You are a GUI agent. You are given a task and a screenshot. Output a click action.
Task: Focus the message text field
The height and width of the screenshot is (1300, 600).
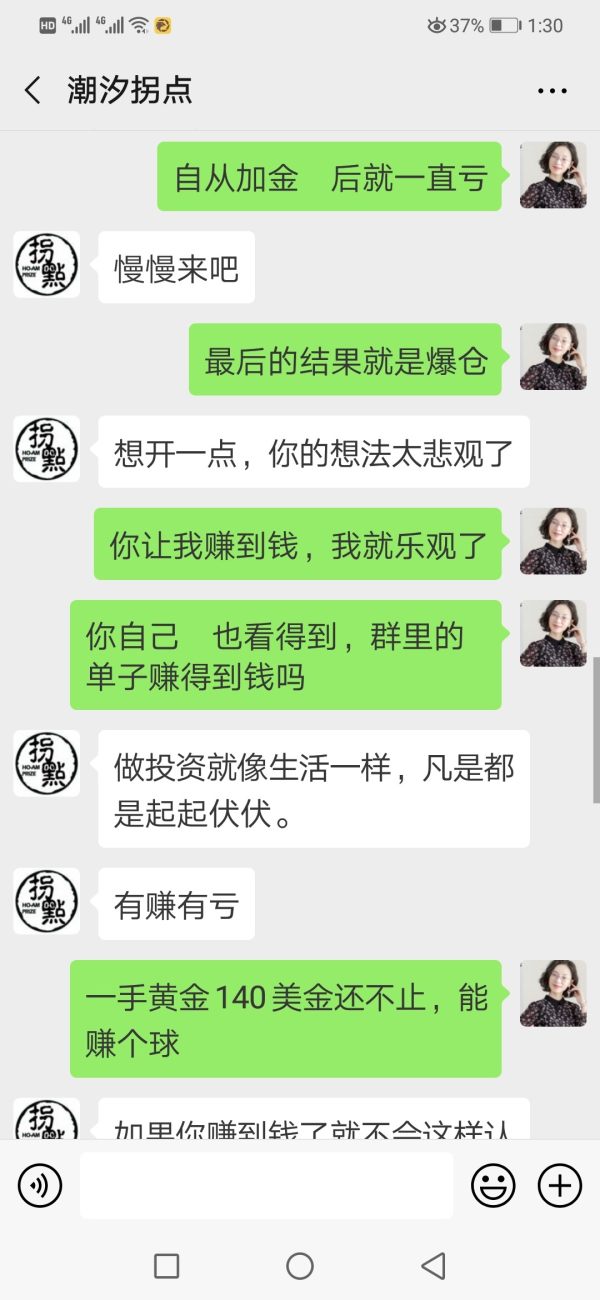[x=266, y=1186]
